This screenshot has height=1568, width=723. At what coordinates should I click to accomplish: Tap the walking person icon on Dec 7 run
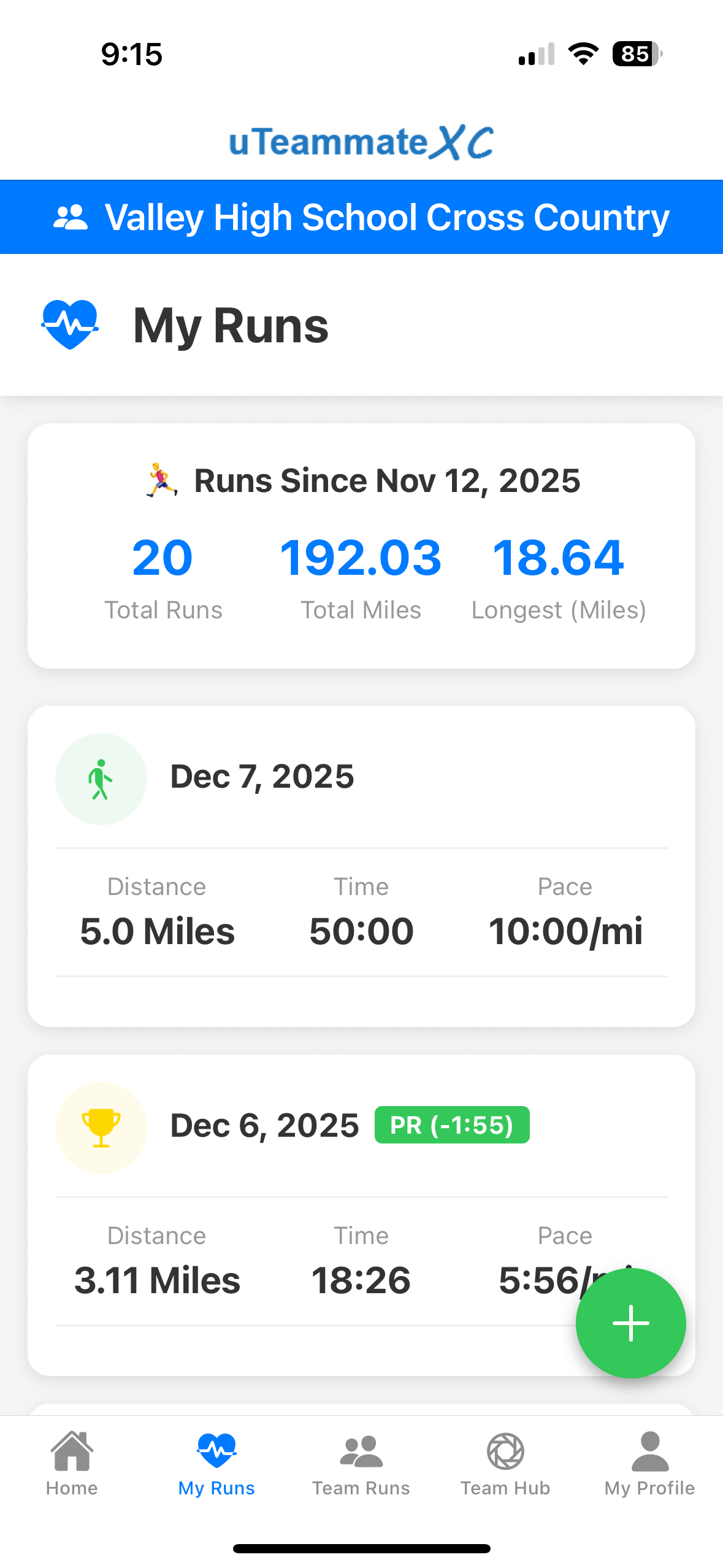click(101, 778)
